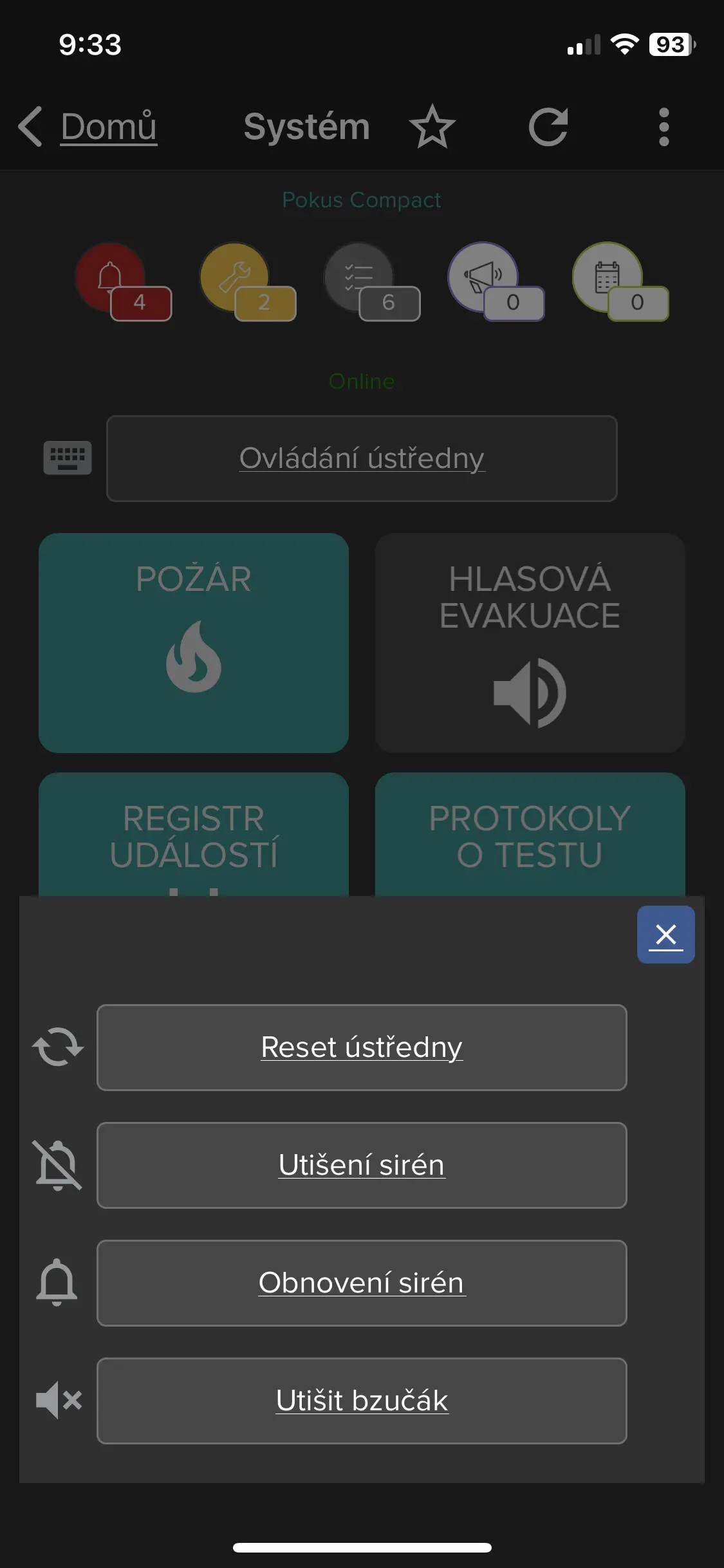Open PROTOKOLY O TESTU tile
This screenshot has height=1568, width=724.
pyautogui.click(x=530, y=834)
